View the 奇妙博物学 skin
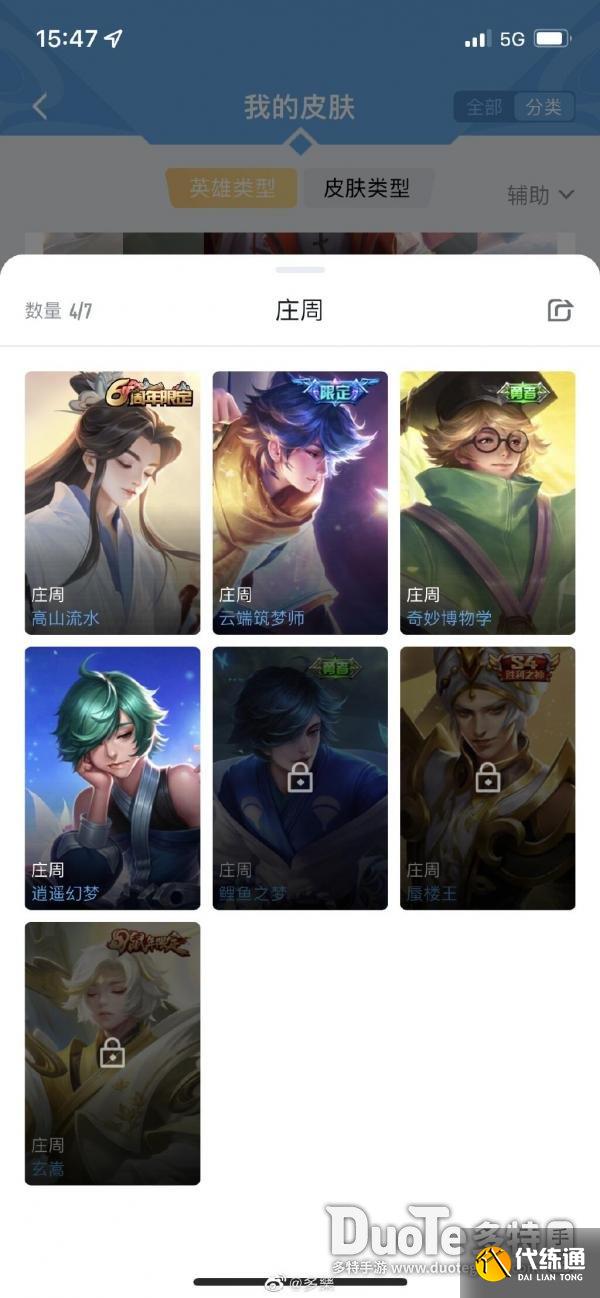The width and height of the screenshot is (600, 1298). click(487, 503)
